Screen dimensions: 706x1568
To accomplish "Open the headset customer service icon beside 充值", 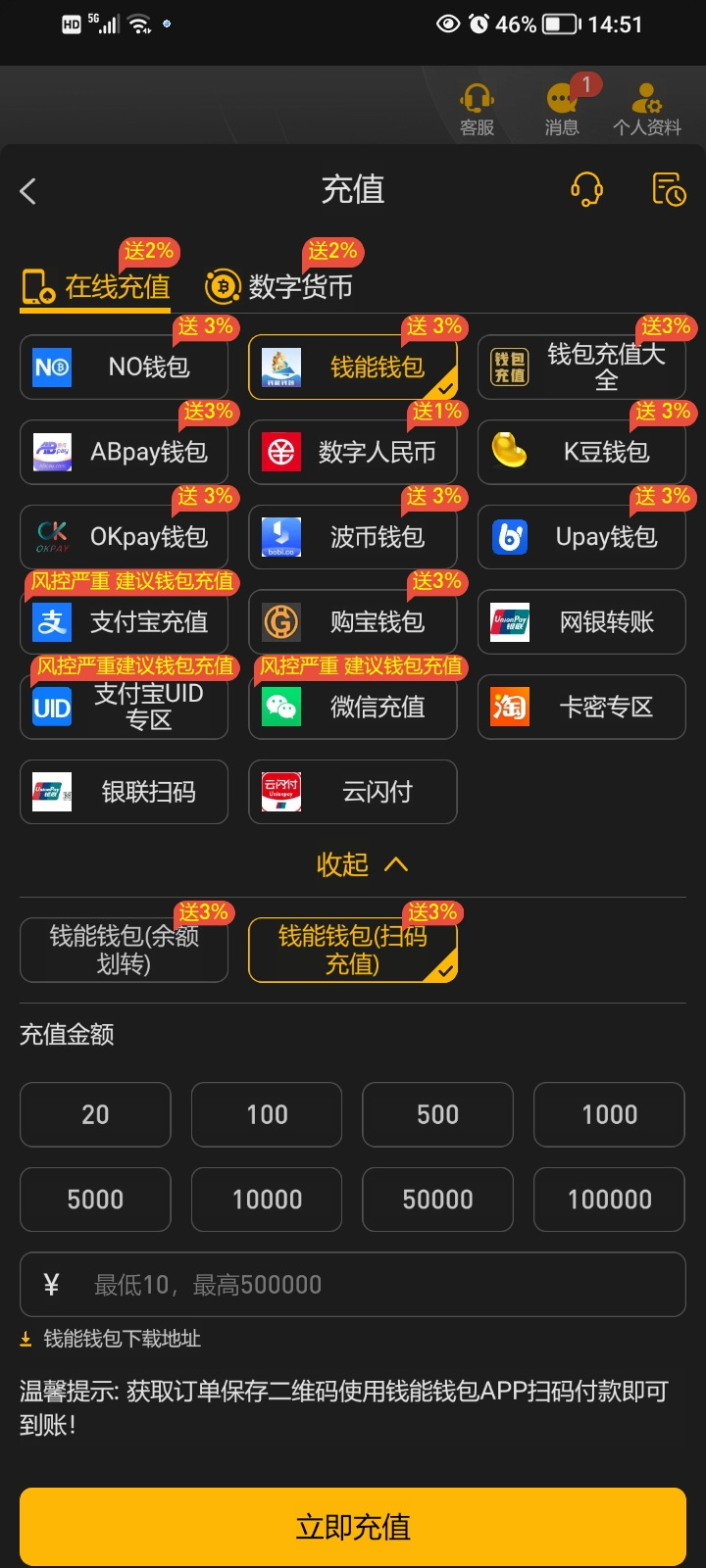I will (586, 189).
